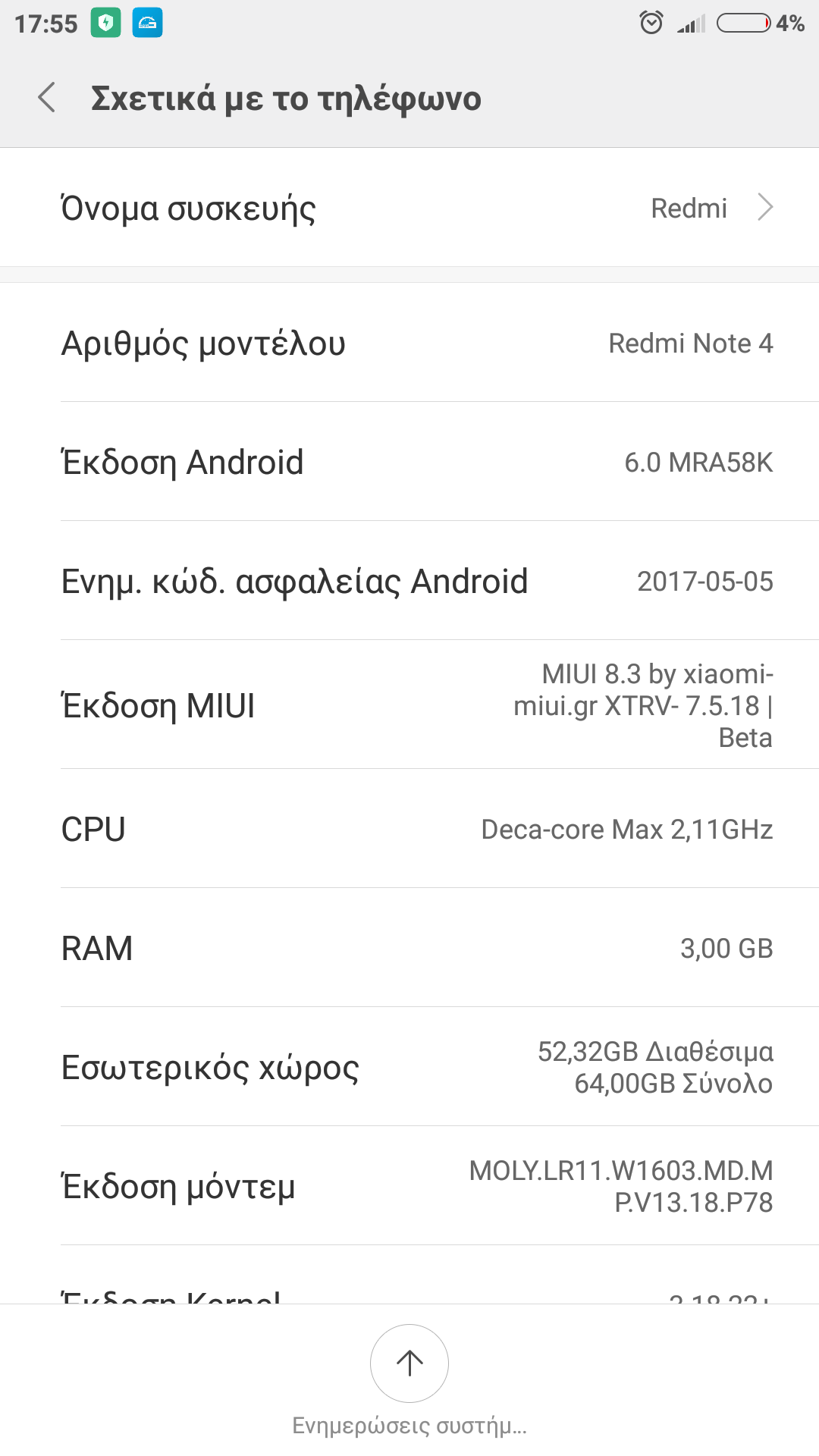Image resolution: width=819 pixels, height=1456 pixels.
Task: Tap the RAM row
Action: [409, 948]
